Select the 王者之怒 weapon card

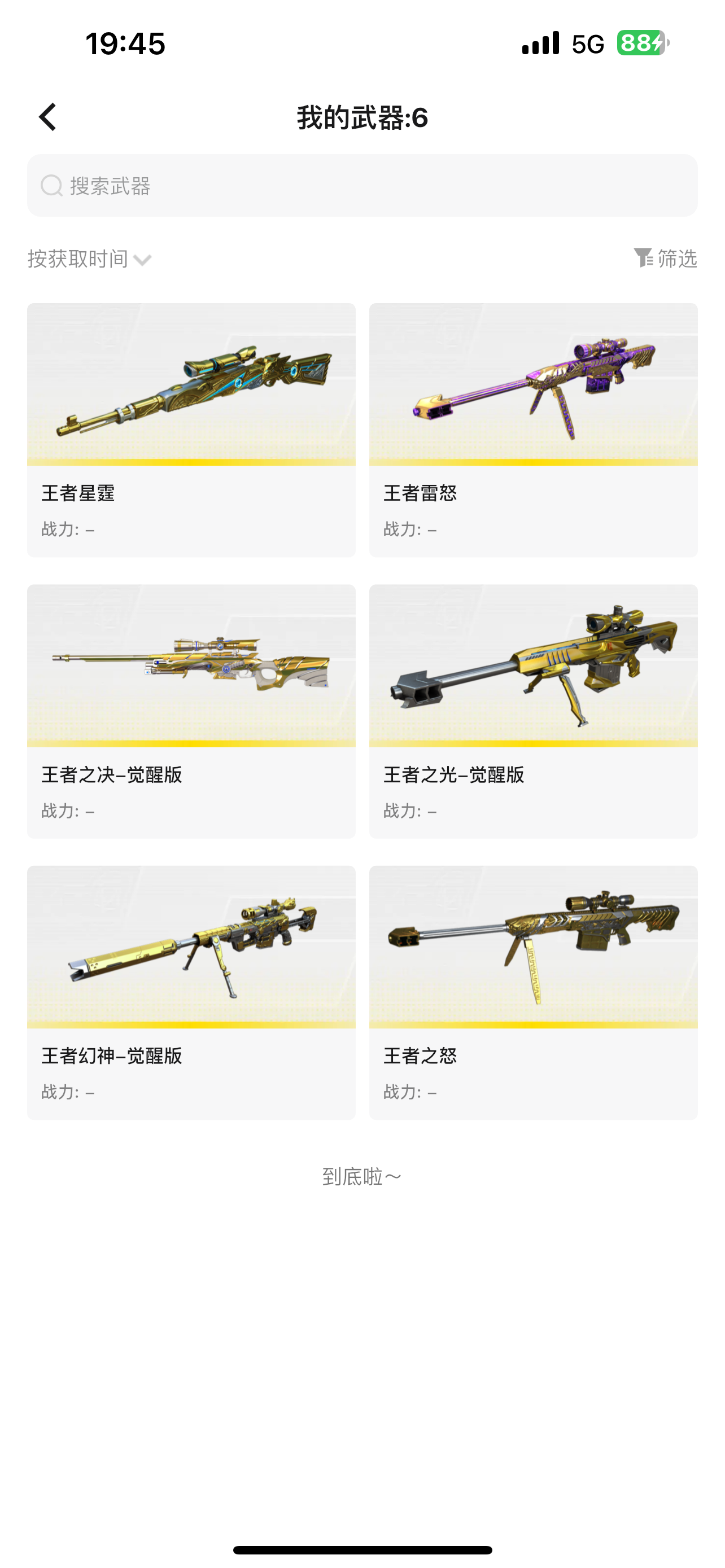(533, 993)
